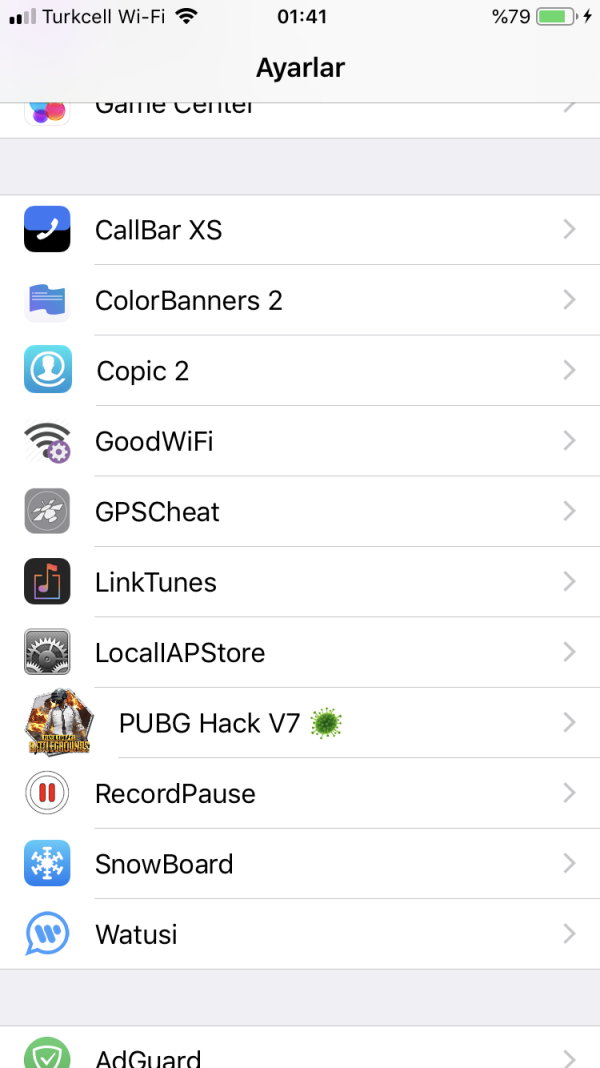600x1068 pixels.
Task: Select the GPSCheat row
Action: pos(300,512)
